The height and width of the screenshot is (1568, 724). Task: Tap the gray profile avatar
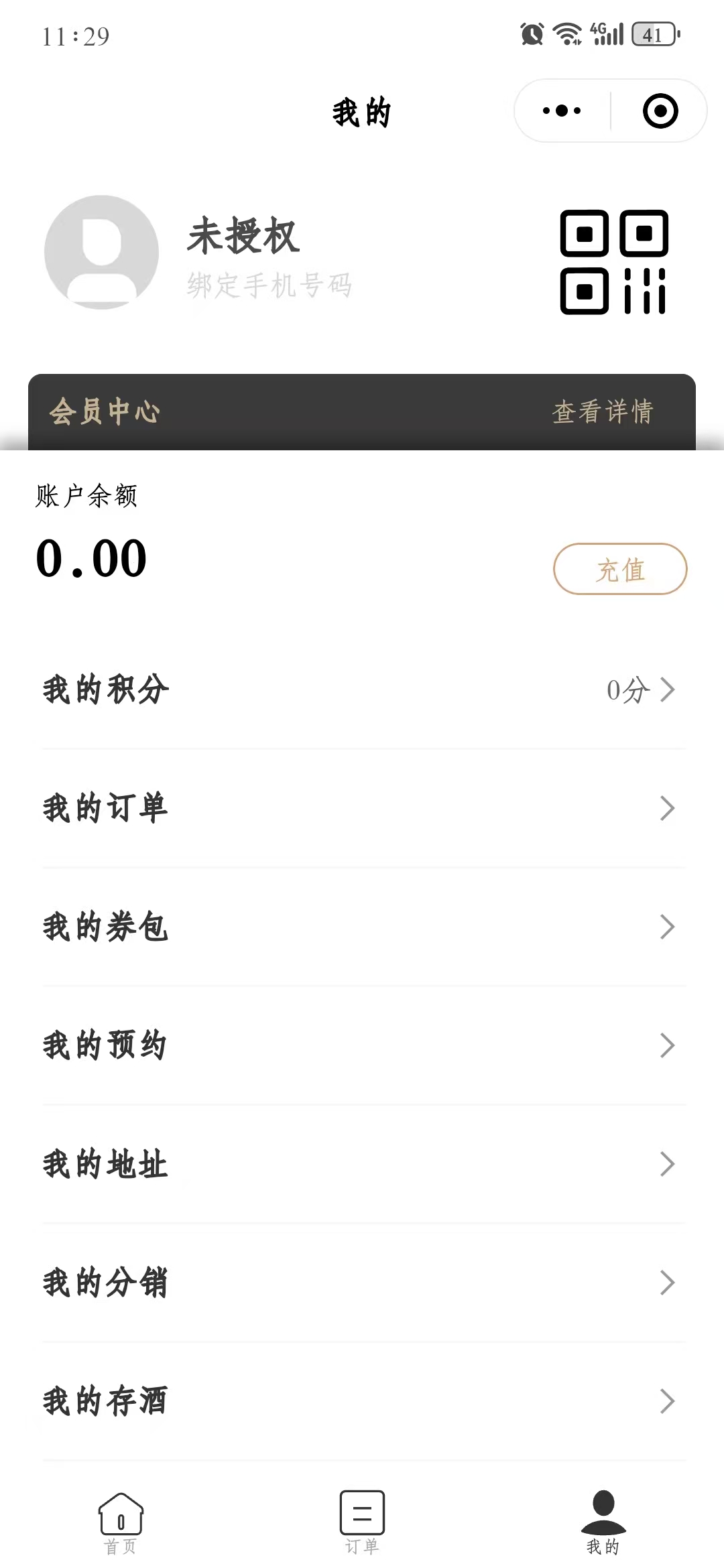pos(102,252)
